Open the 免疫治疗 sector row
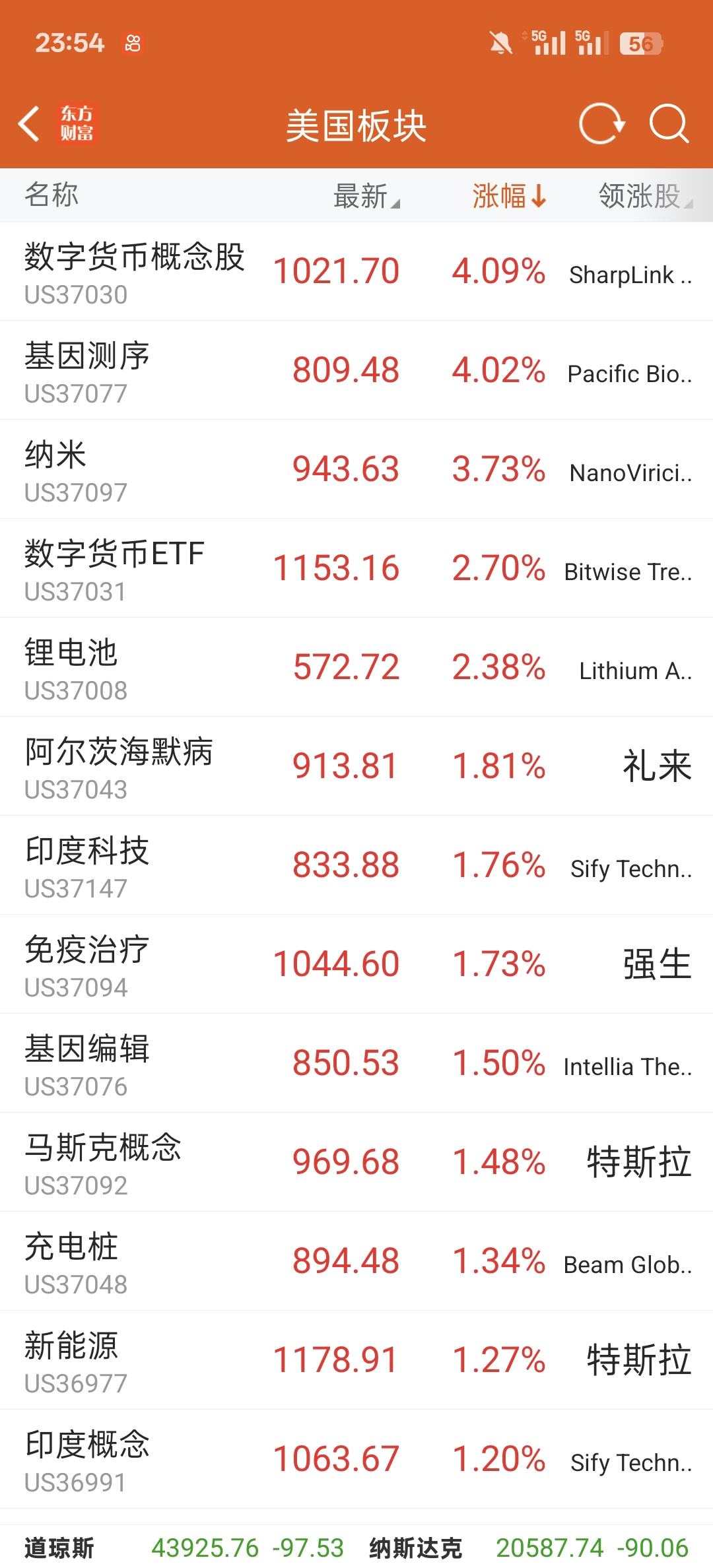This screenshot has height=1568, width=713. pos(356,964)
